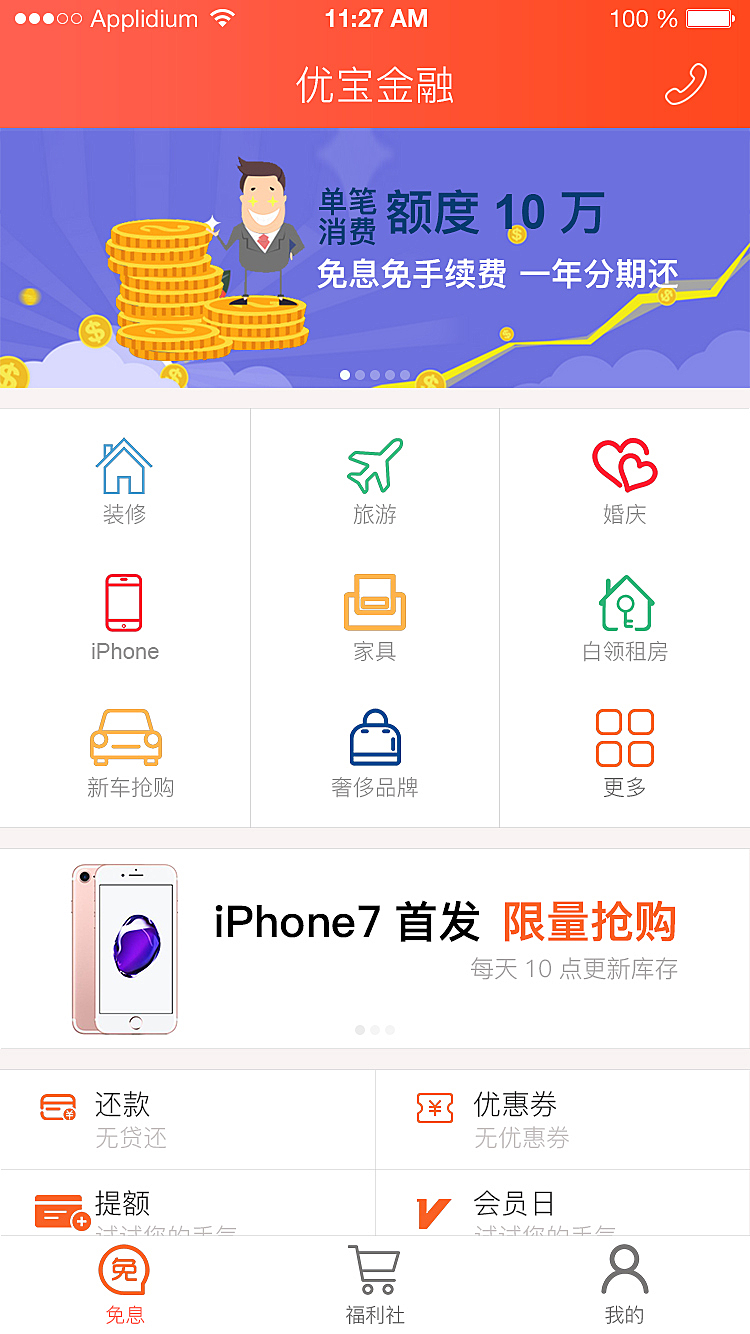Screen dimensions: 750x1334
Task: Tap the phone call icon
Action: [x=686, y=85]
